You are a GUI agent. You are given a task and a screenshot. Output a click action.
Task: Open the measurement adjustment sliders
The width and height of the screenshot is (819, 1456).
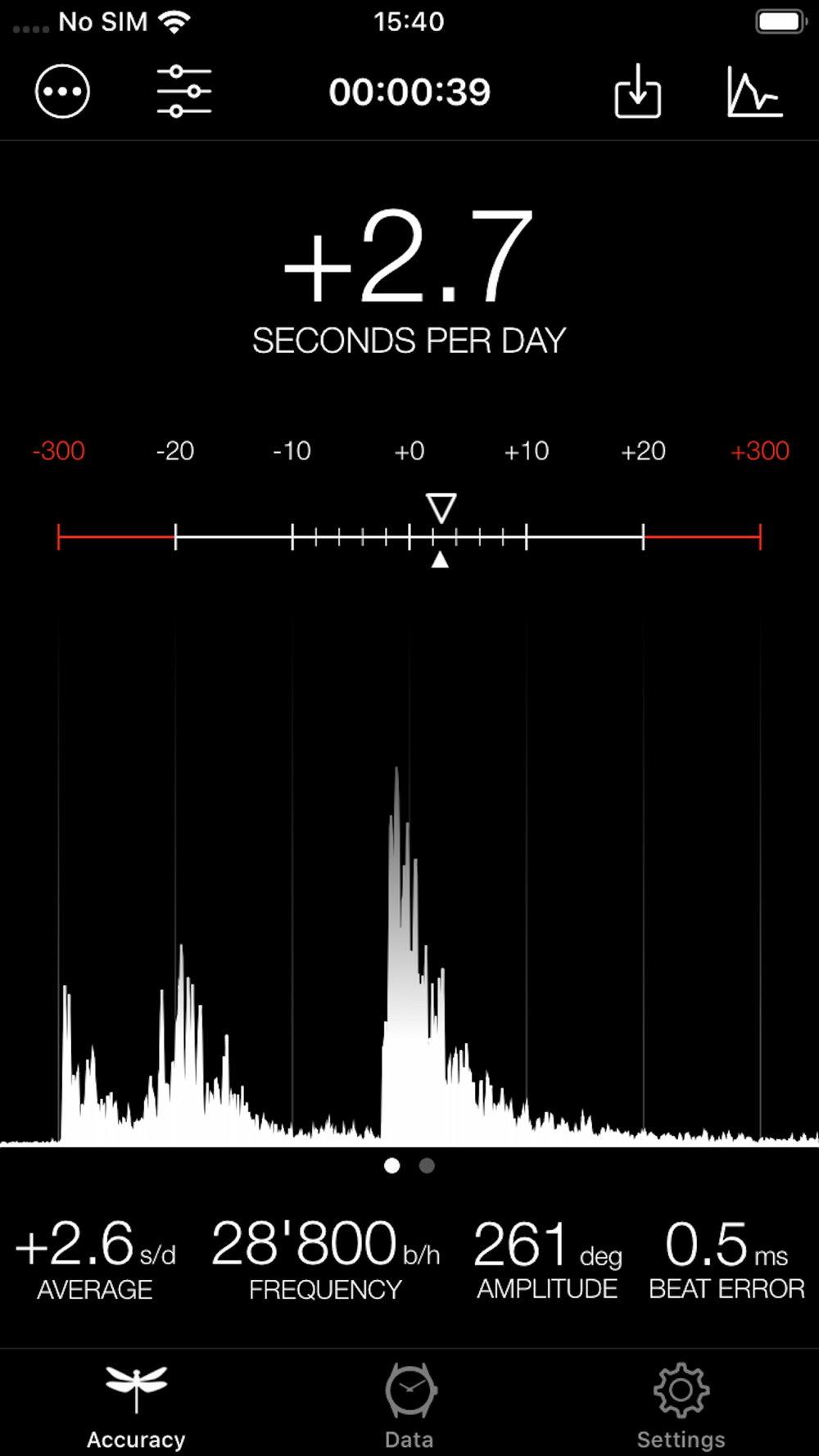coord(184,91)
